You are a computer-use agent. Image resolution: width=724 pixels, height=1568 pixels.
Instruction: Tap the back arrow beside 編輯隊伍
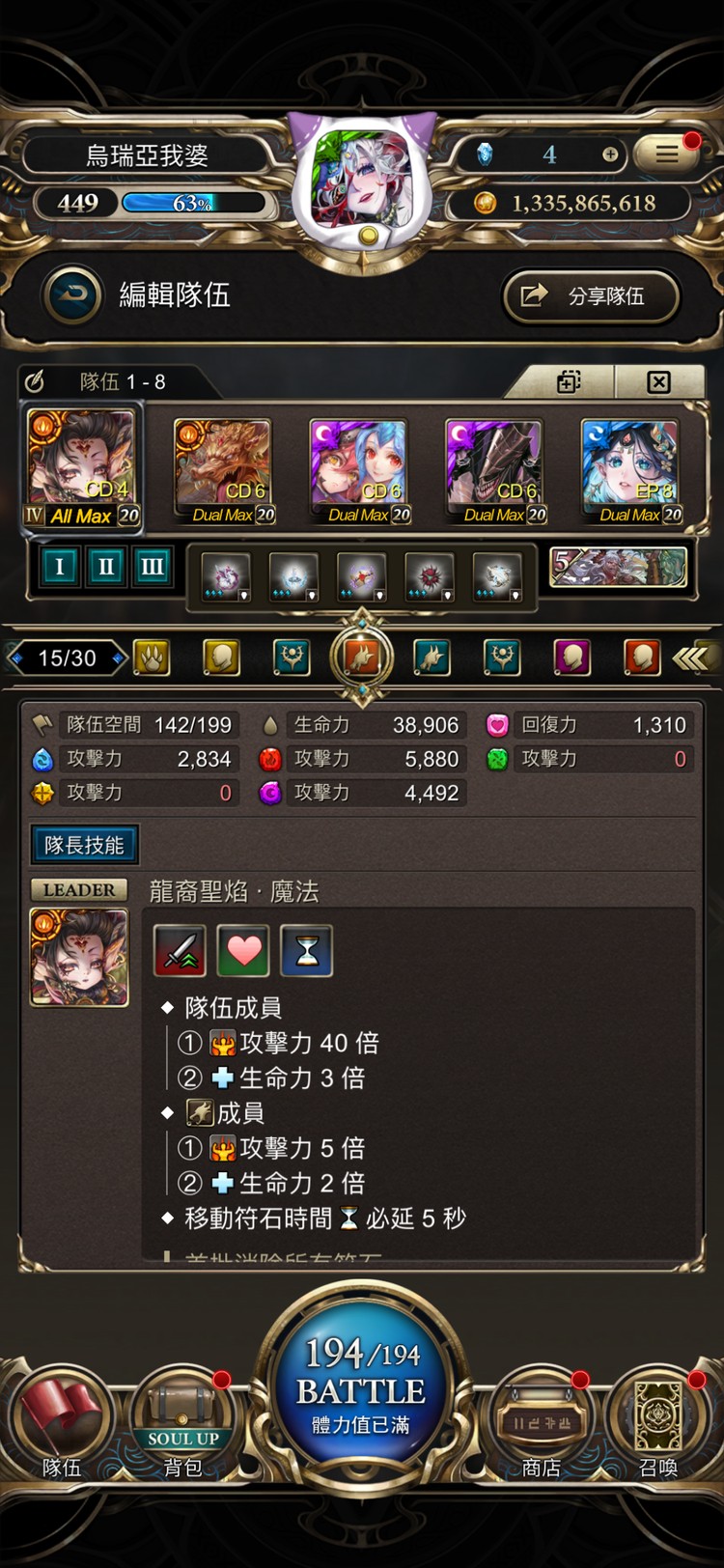point(72,294)
